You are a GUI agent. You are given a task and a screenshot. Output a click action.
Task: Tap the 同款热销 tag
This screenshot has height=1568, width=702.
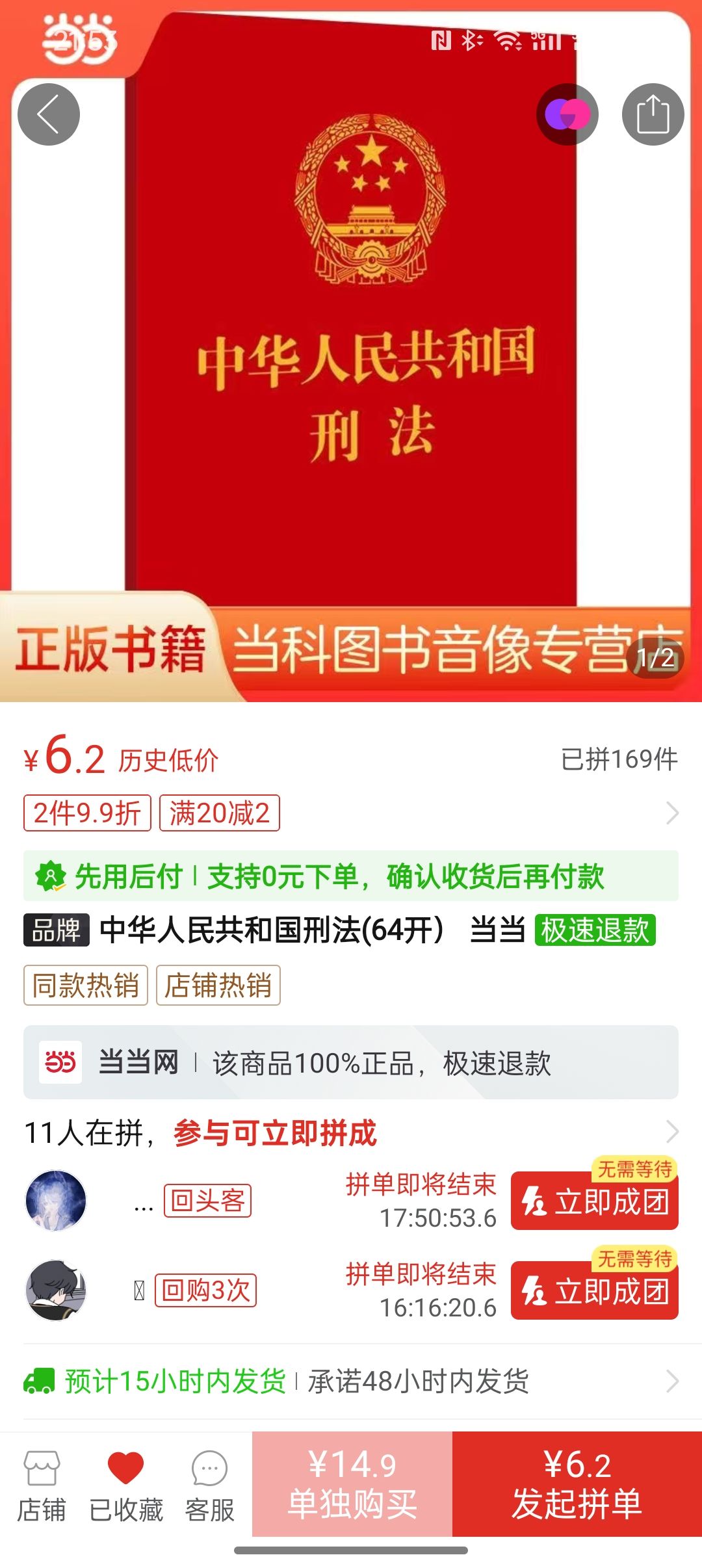(x=86, y=986)
